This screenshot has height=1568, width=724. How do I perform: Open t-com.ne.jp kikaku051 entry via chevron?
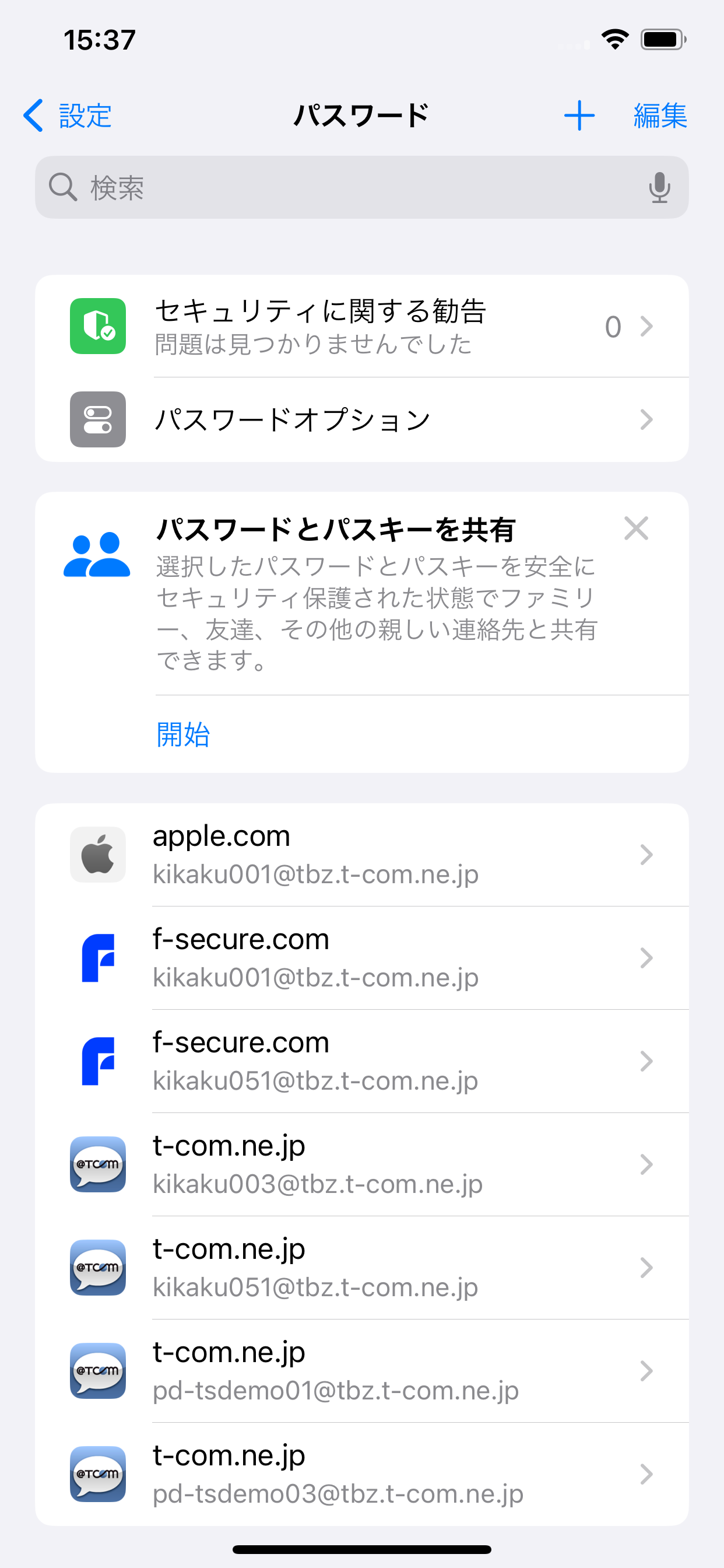click(646, 1268)
